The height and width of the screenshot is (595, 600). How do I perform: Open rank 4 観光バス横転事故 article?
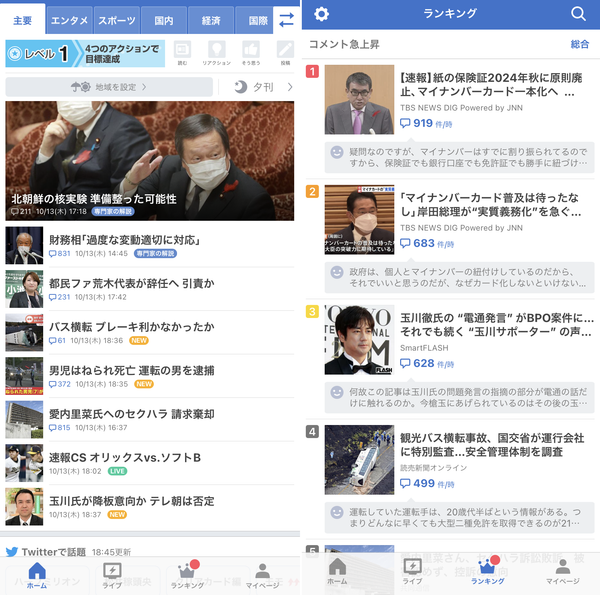(x=451, y=460)
